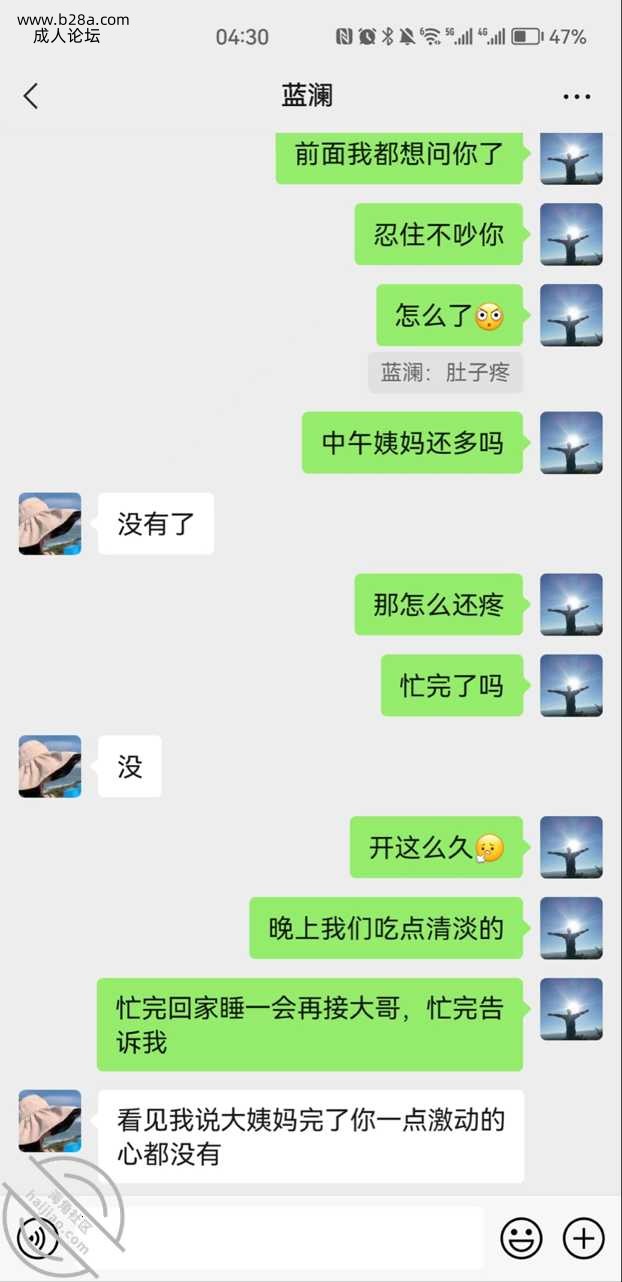Open the emoji picker
Image resolution: width=622 pixels, height=1282 pixels.
pyautogui.click(x=521, y=1238)
